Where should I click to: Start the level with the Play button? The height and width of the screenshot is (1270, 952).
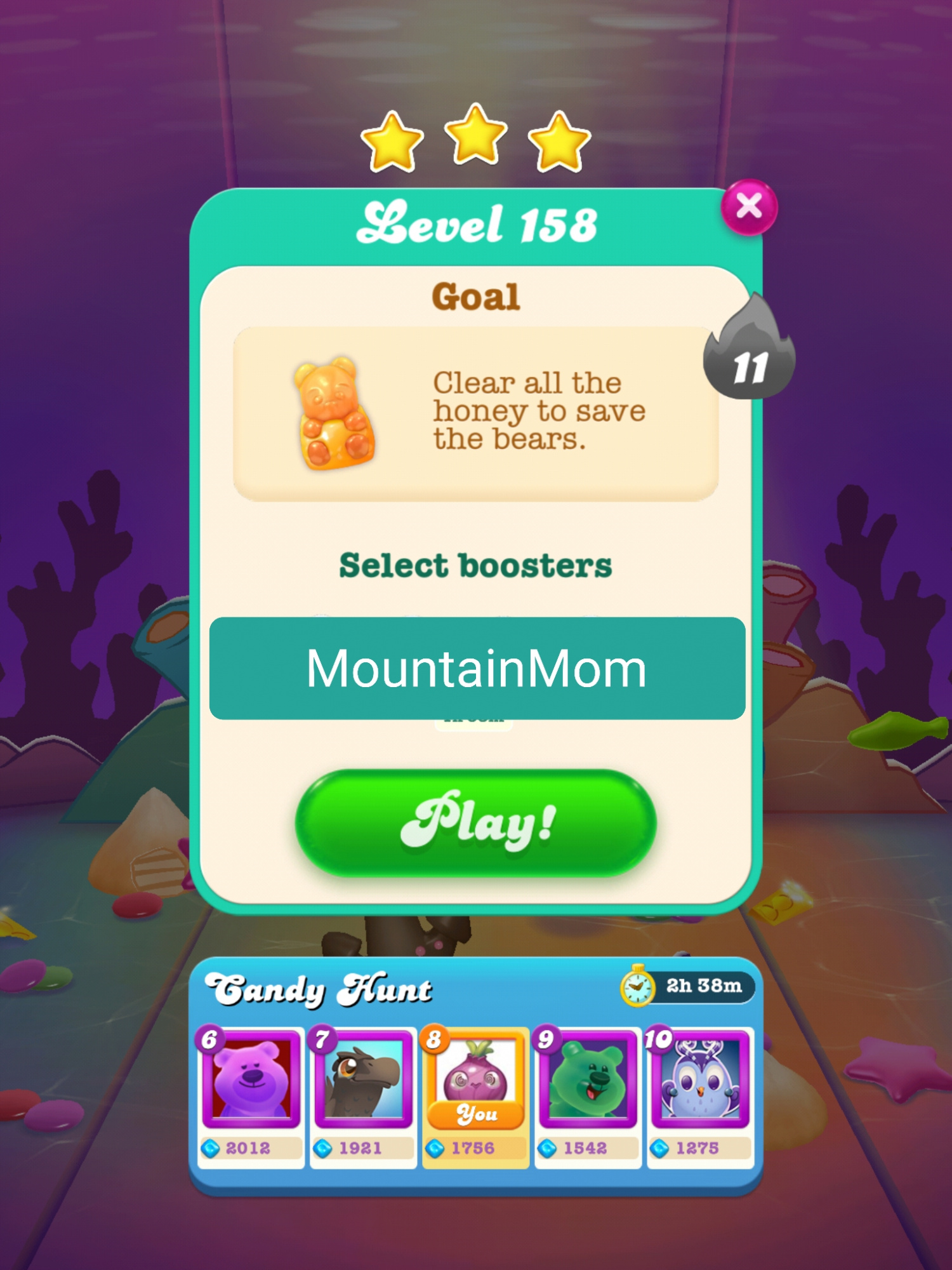pos(476,823)
